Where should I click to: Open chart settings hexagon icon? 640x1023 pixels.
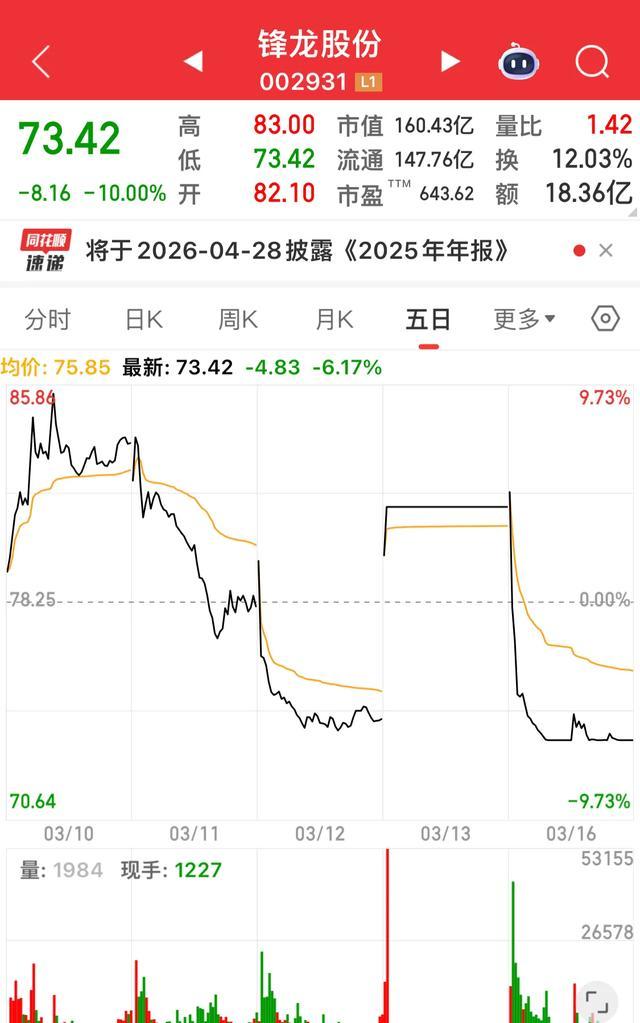pos(605,319)
